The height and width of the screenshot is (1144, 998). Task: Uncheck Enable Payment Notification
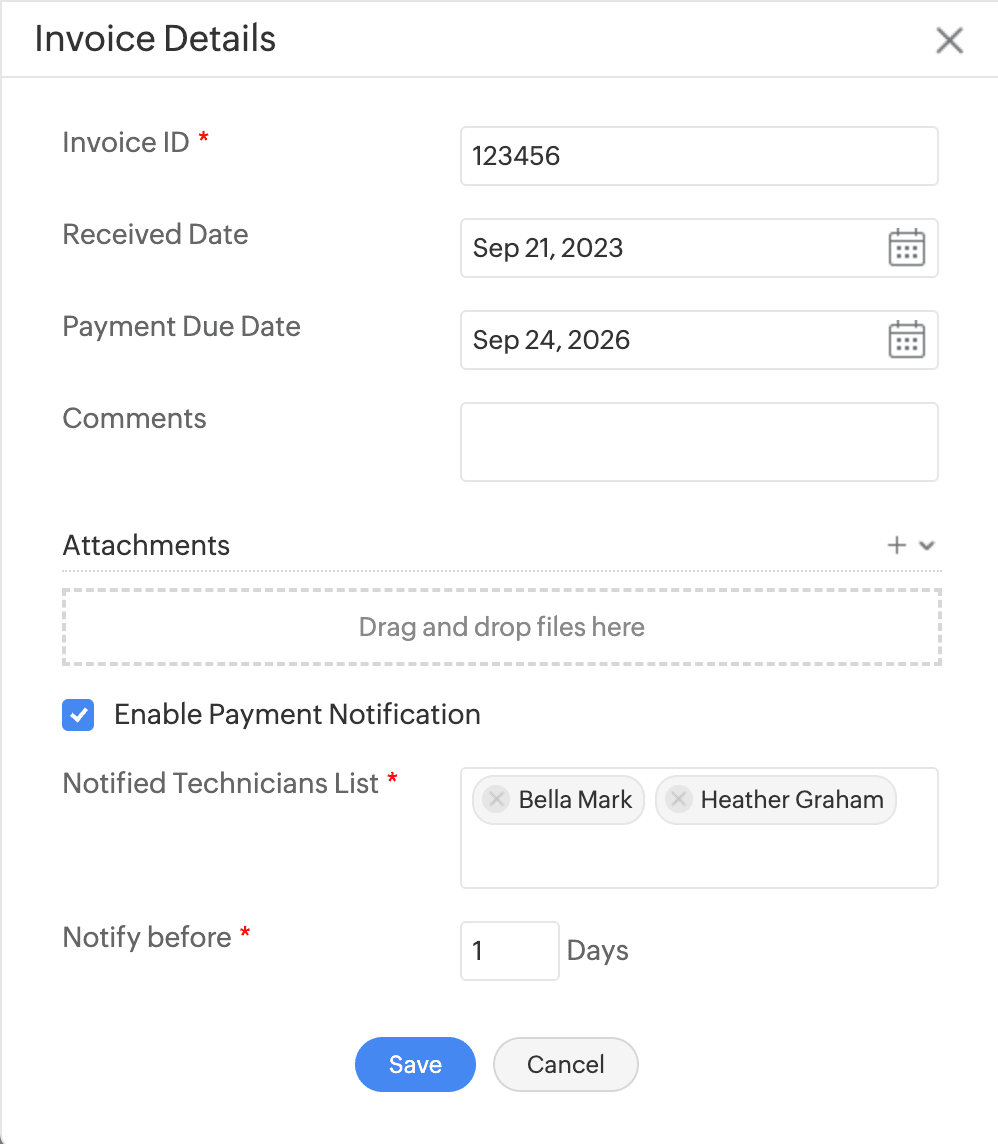[78, 715]
